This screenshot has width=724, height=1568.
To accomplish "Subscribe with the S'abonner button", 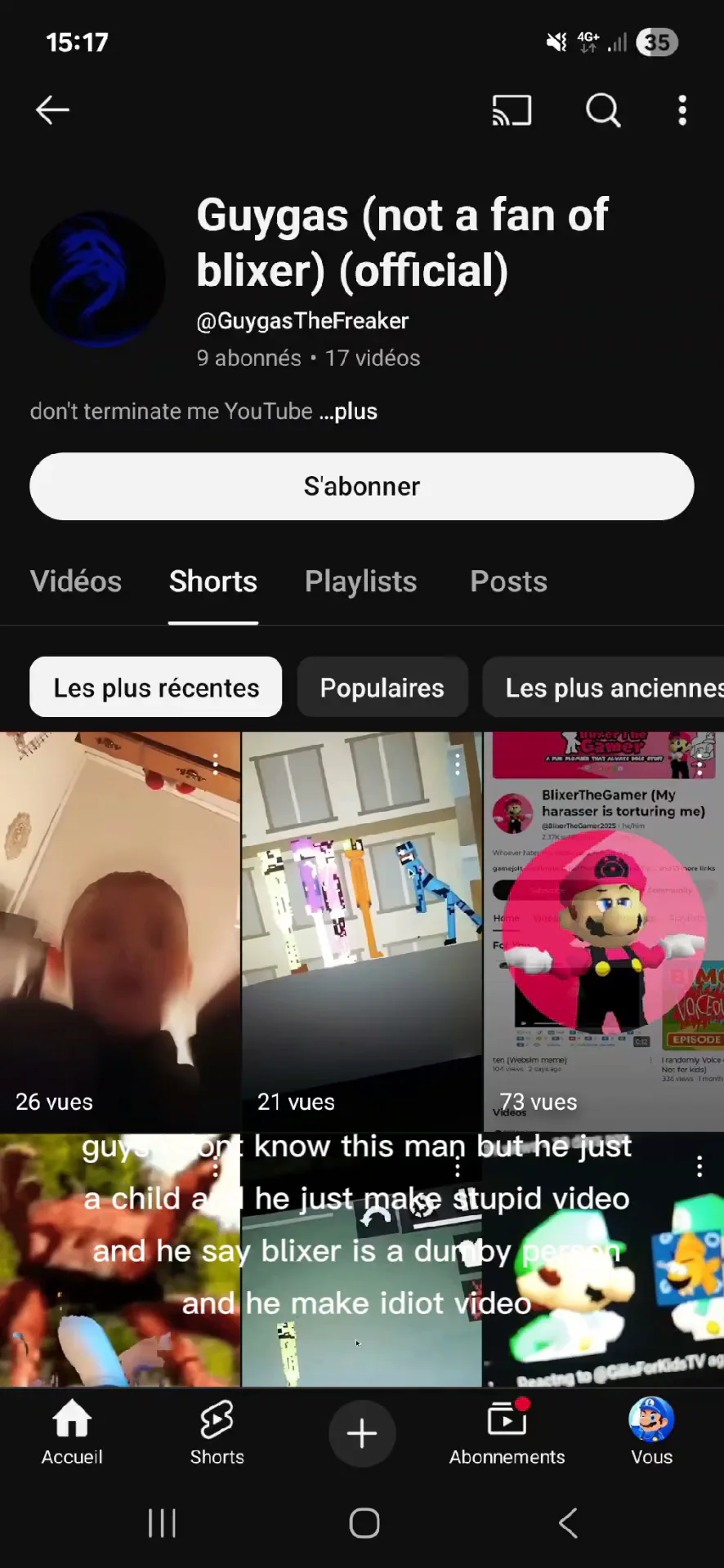I will coord(362,487).
